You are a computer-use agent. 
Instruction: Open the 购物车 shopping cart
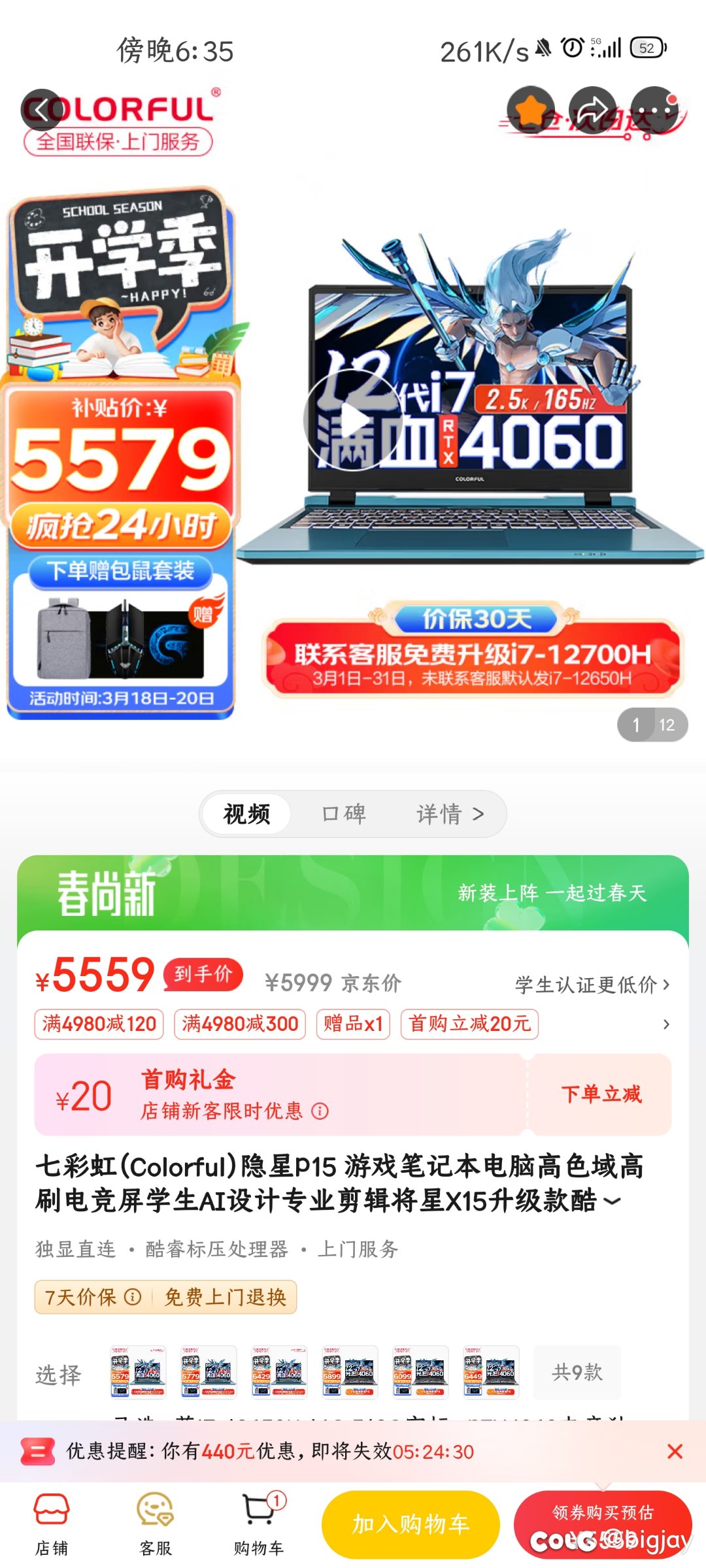coord(259,1524)
